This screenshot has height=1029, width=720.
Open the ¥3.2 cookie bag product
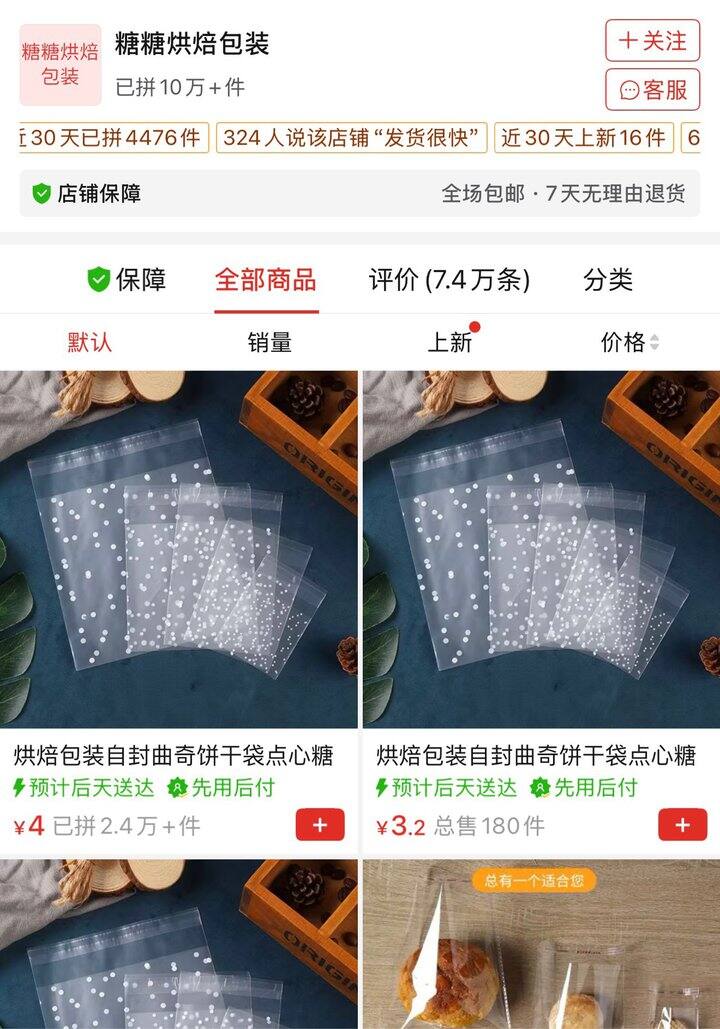(x=541, y=550)
